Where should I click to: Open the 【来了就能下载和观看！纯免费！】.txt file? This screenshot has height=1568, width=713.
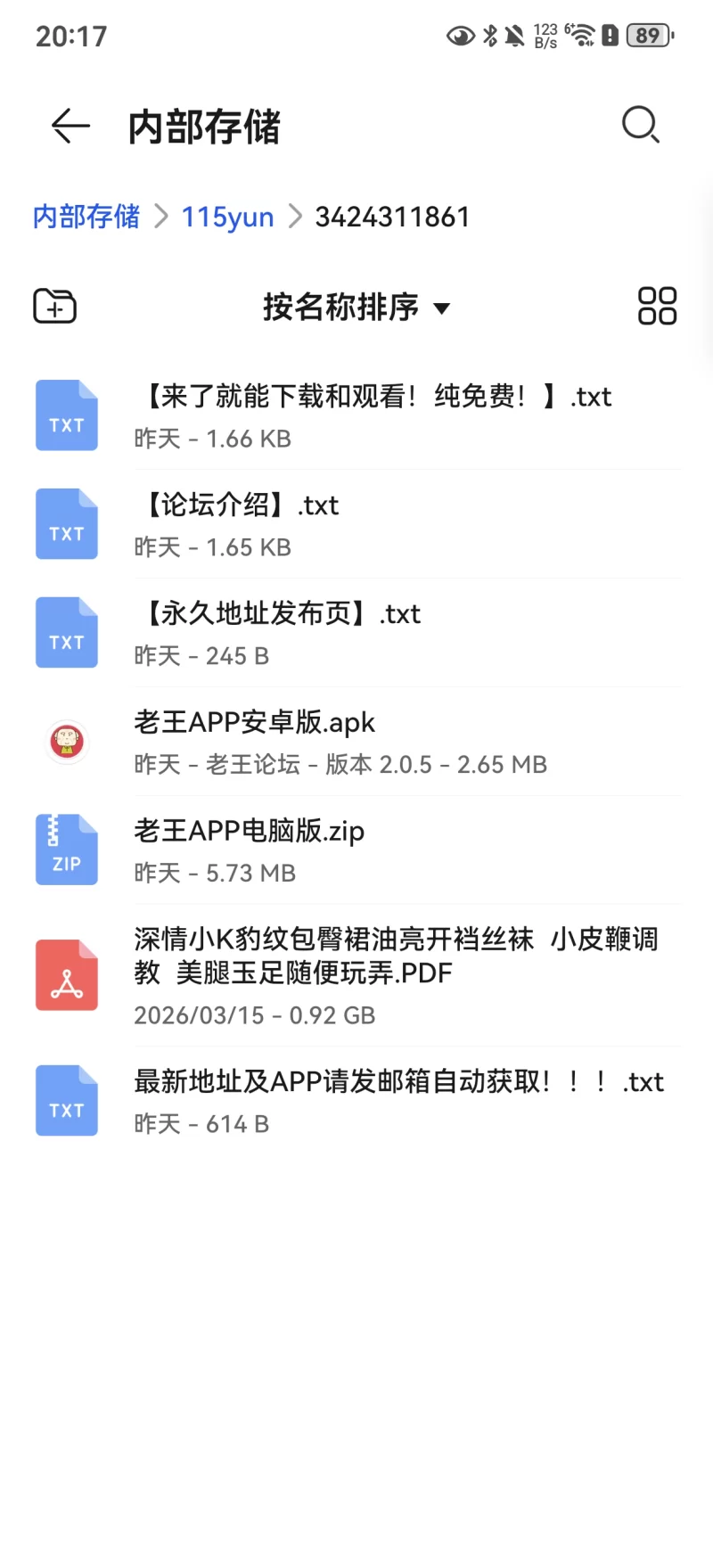pos(356,415)
